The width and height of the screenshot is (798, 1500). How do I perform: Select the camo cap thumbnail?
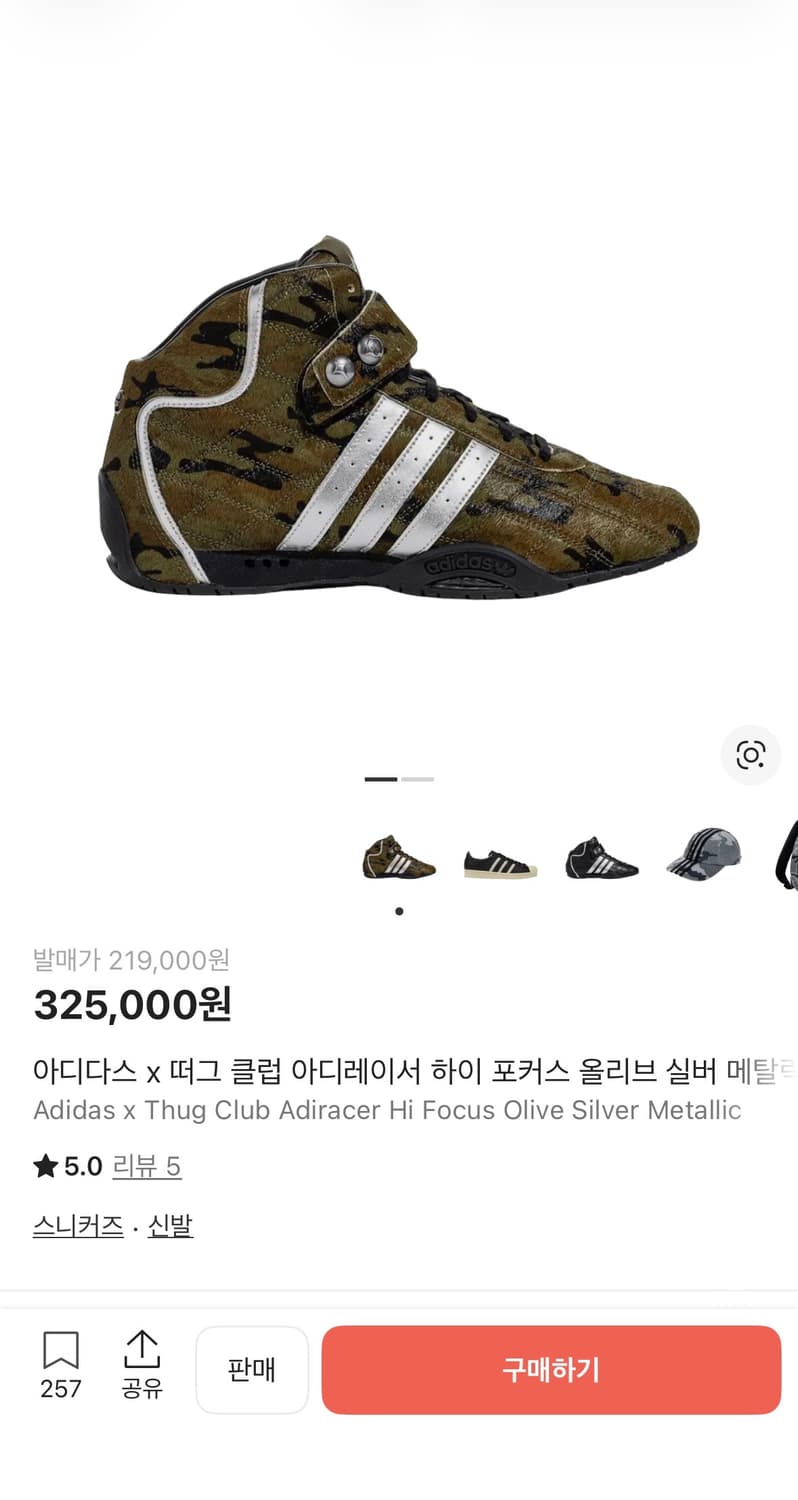[703, 856]
